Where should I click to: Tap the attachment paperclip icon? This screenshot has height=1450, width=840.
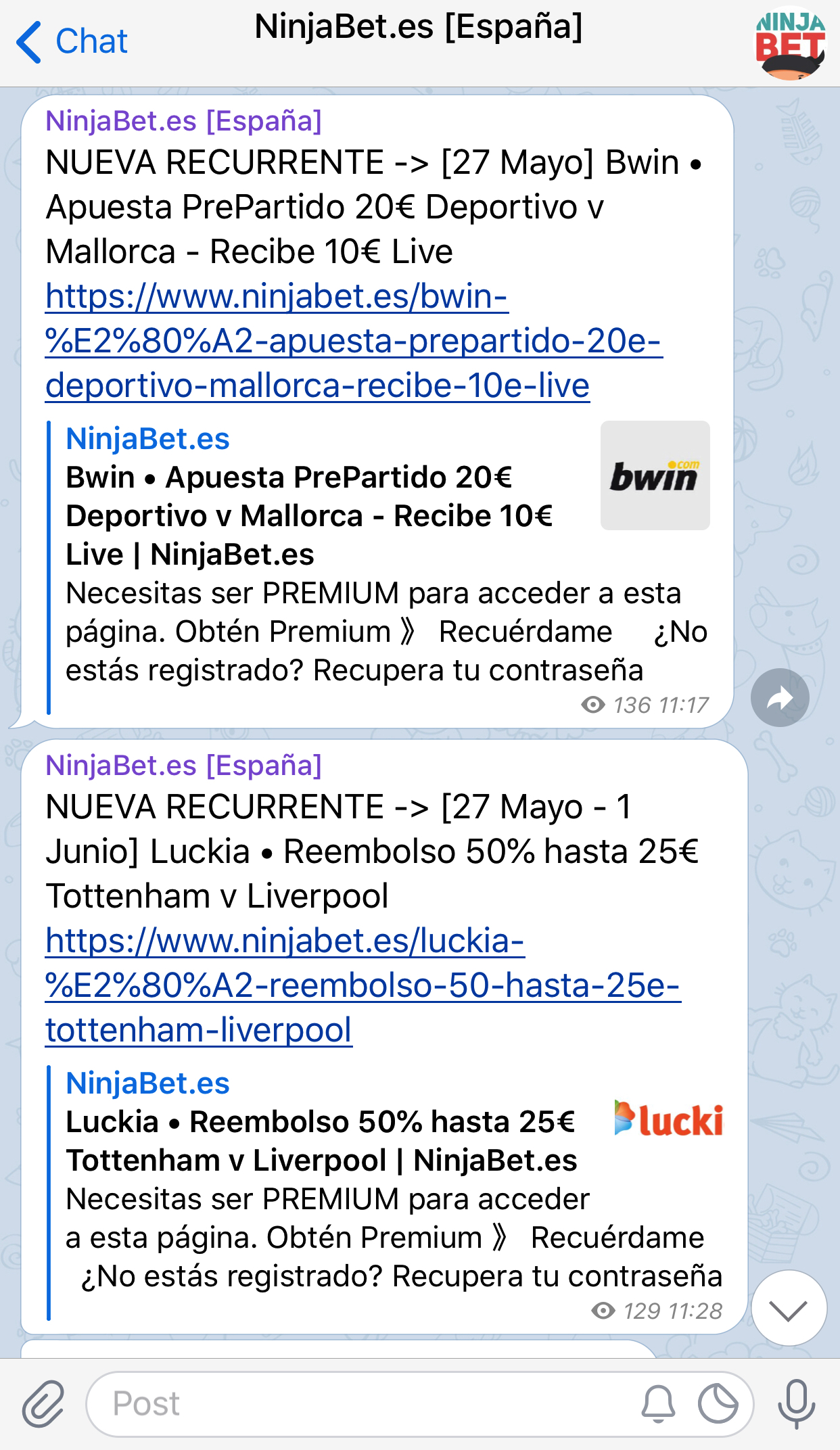[43, 1404]
